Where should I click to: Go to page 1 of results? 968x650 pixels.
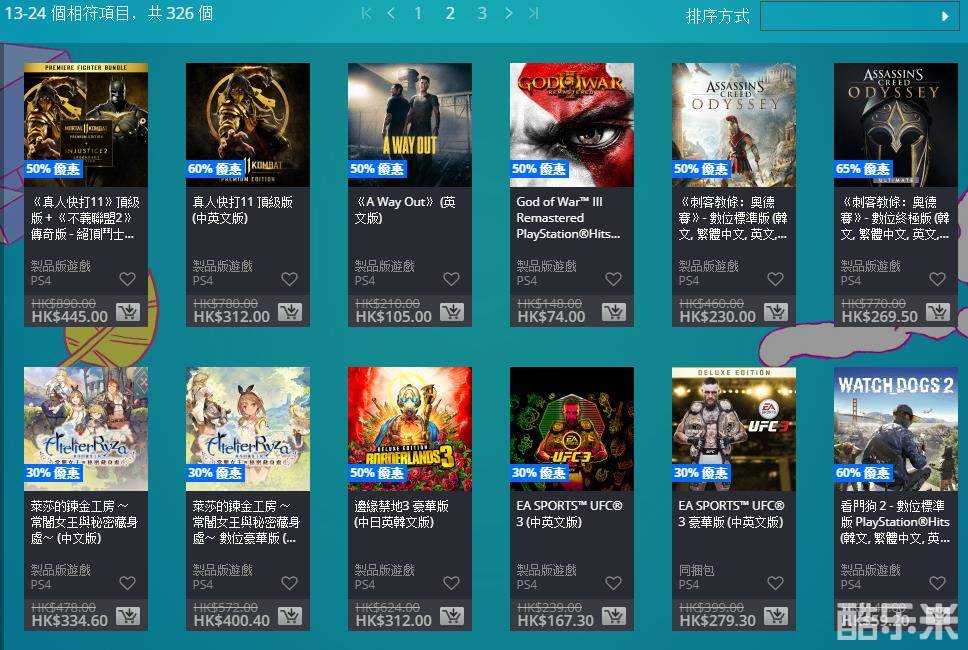click(418, 13)
